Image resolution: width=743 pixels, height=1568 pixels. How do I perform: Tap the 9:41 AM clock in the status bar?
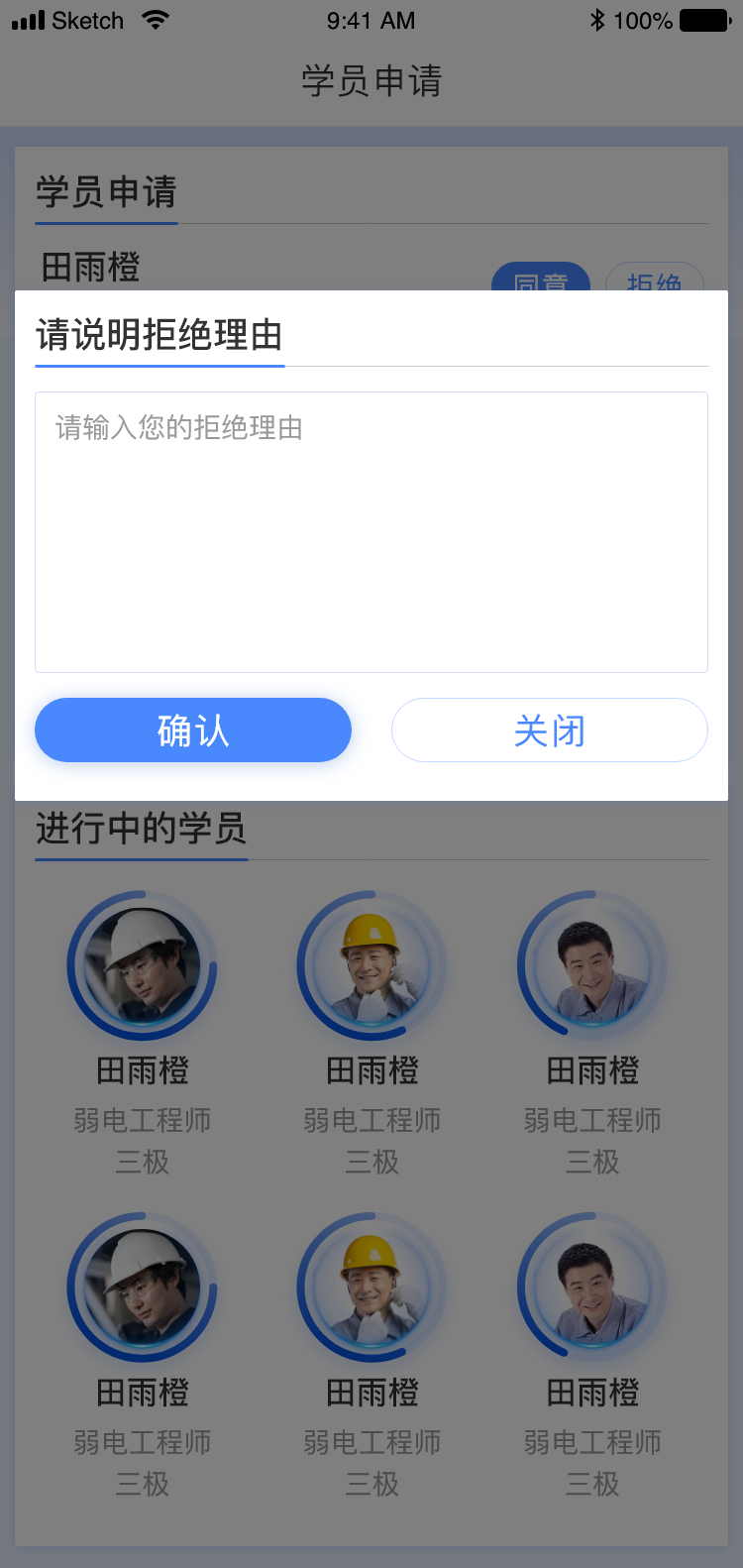(371, 20)
